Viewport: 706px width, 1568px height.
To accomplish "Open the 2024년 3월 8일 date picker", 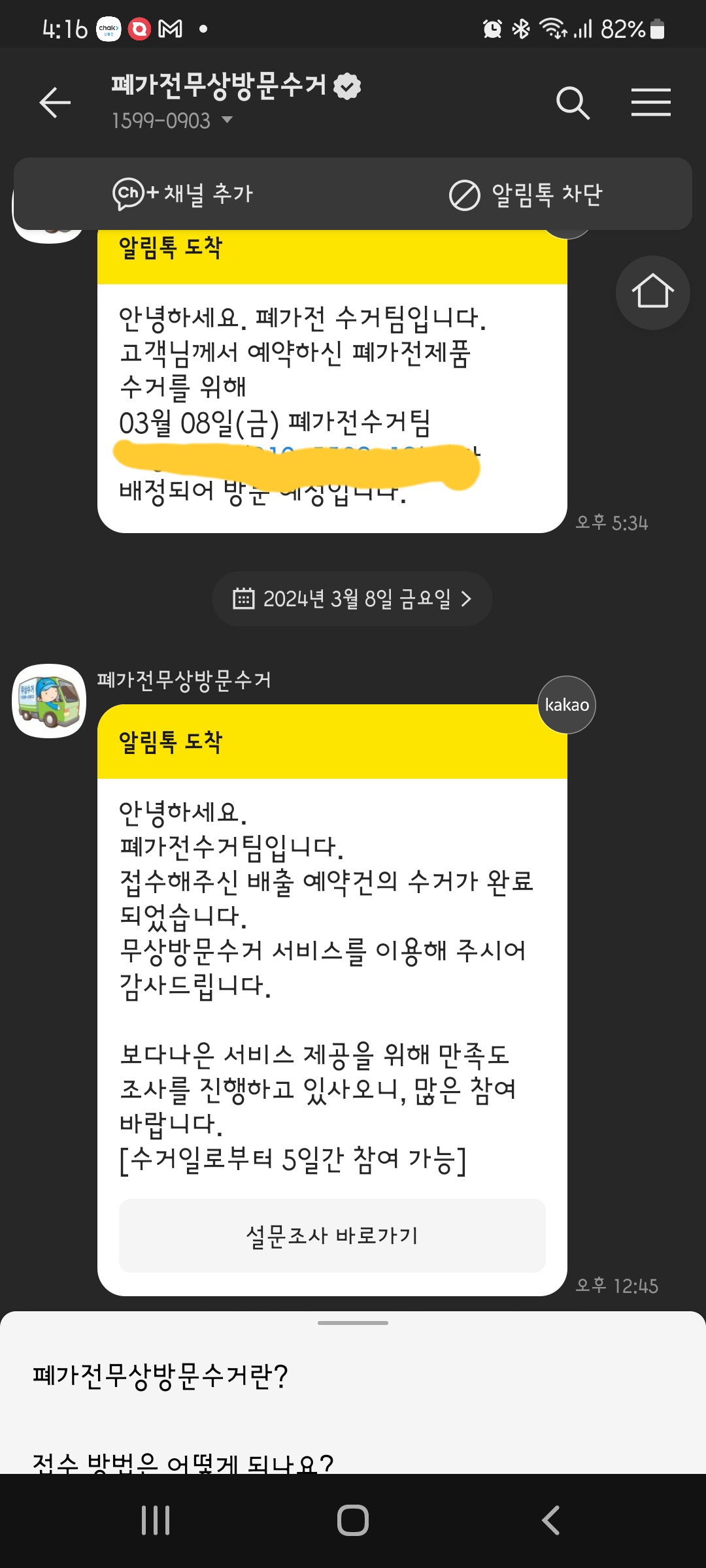I will coord(352,599).
